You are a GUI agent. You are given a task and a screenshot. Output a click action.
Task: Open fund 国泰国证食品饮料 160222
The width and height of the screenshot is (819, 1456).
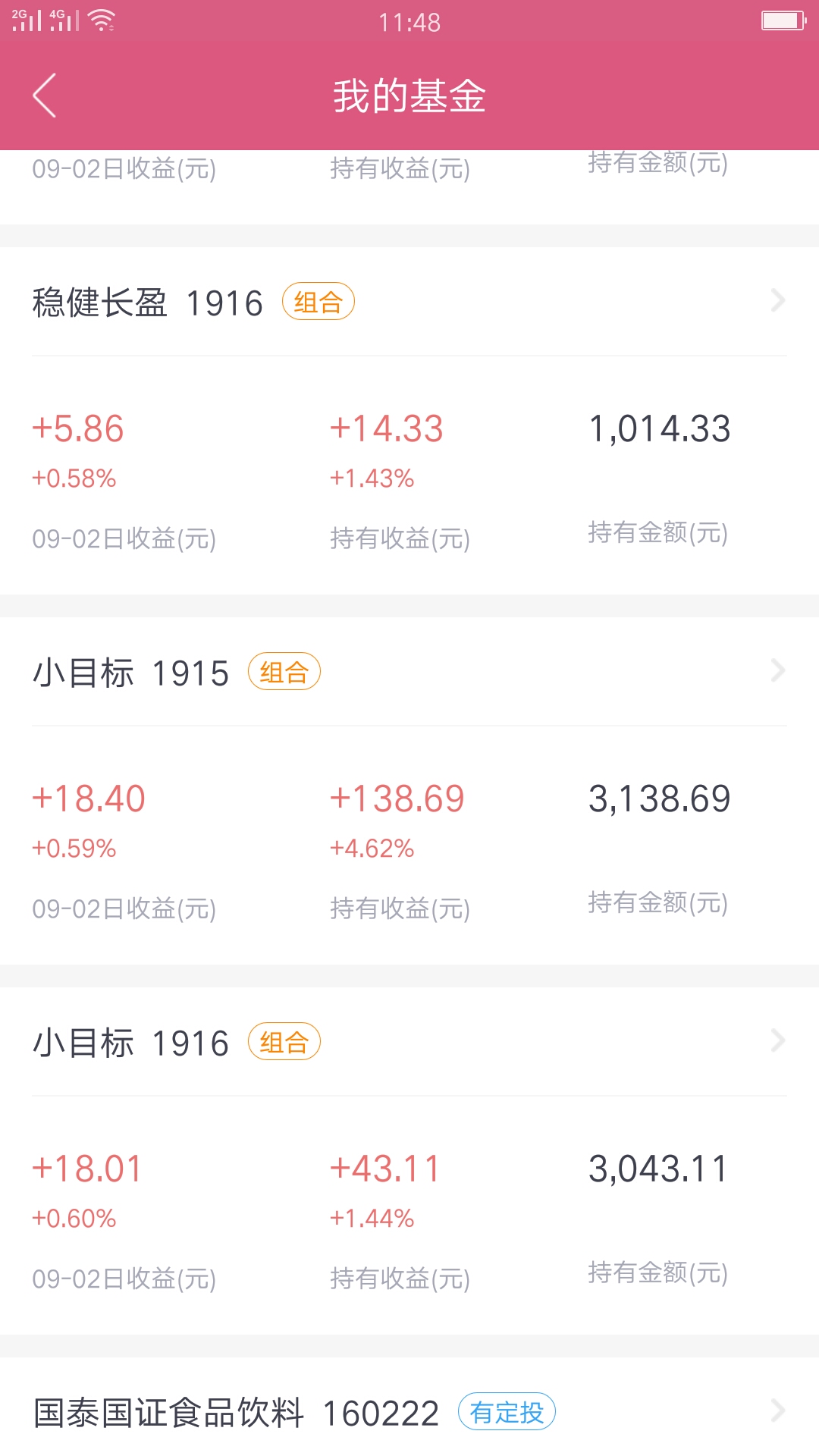coord(409,1412)
